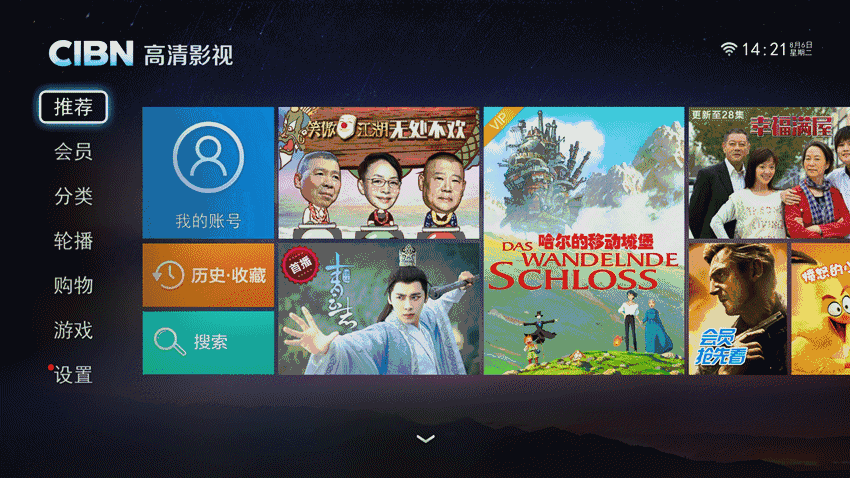Open 我的账号 account tile
The width and height of the screenshot is (850, 478).
click(208, 172)
